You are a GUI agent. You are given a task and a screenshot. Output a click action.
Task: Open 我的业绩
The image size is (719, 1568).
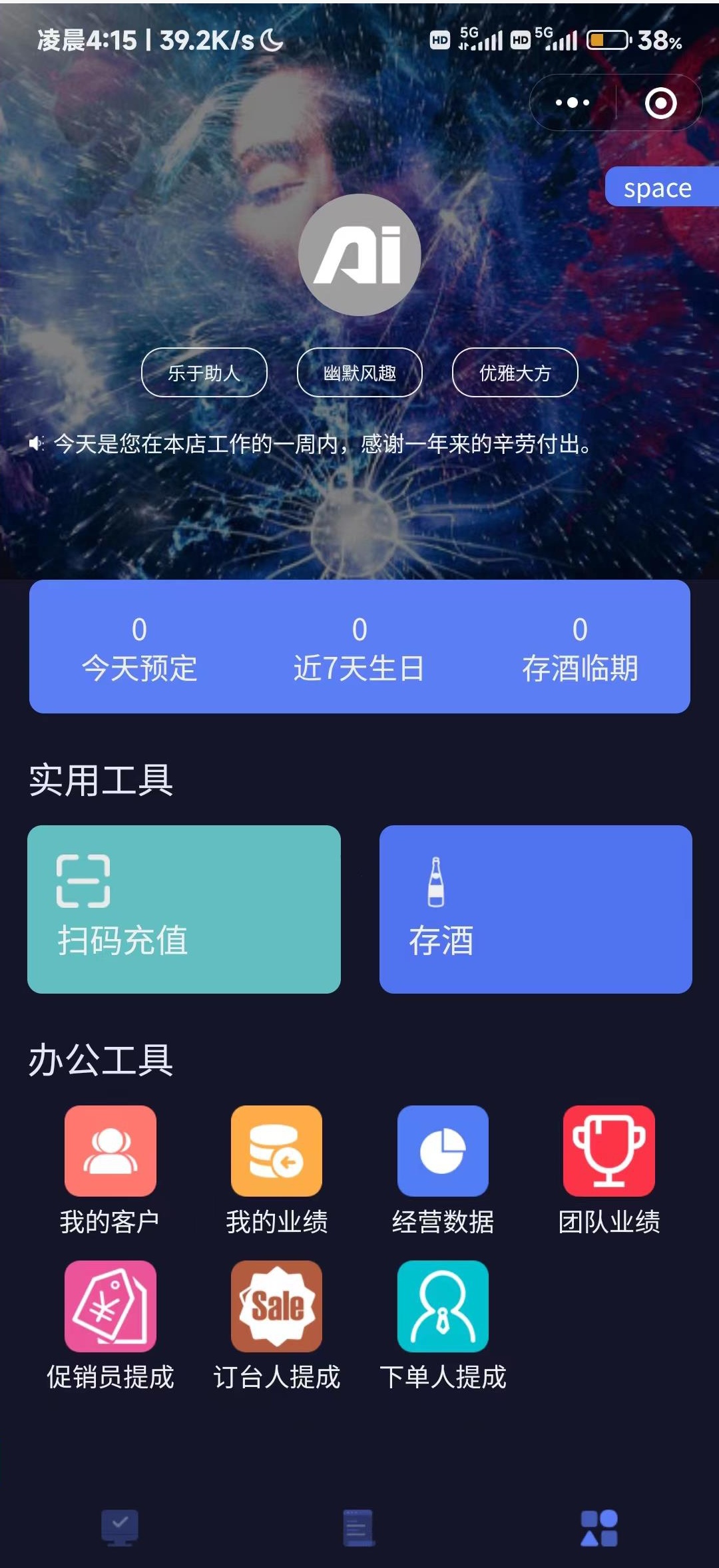pos(276,1170)
